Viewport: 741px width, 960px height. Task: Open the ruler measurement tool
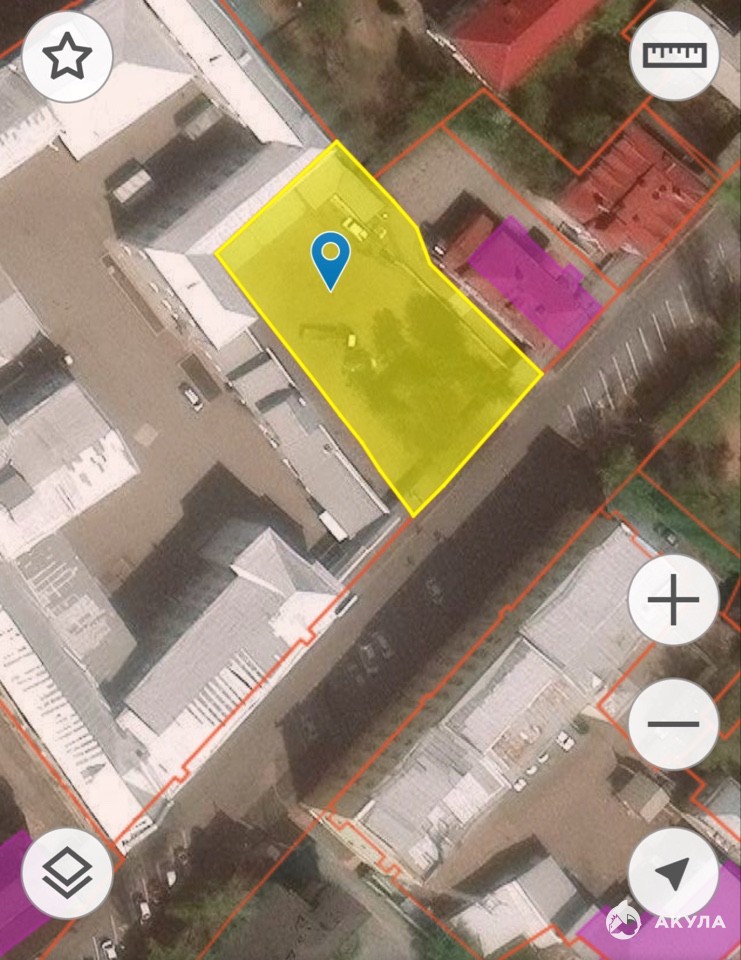click(x=674, y=56)
